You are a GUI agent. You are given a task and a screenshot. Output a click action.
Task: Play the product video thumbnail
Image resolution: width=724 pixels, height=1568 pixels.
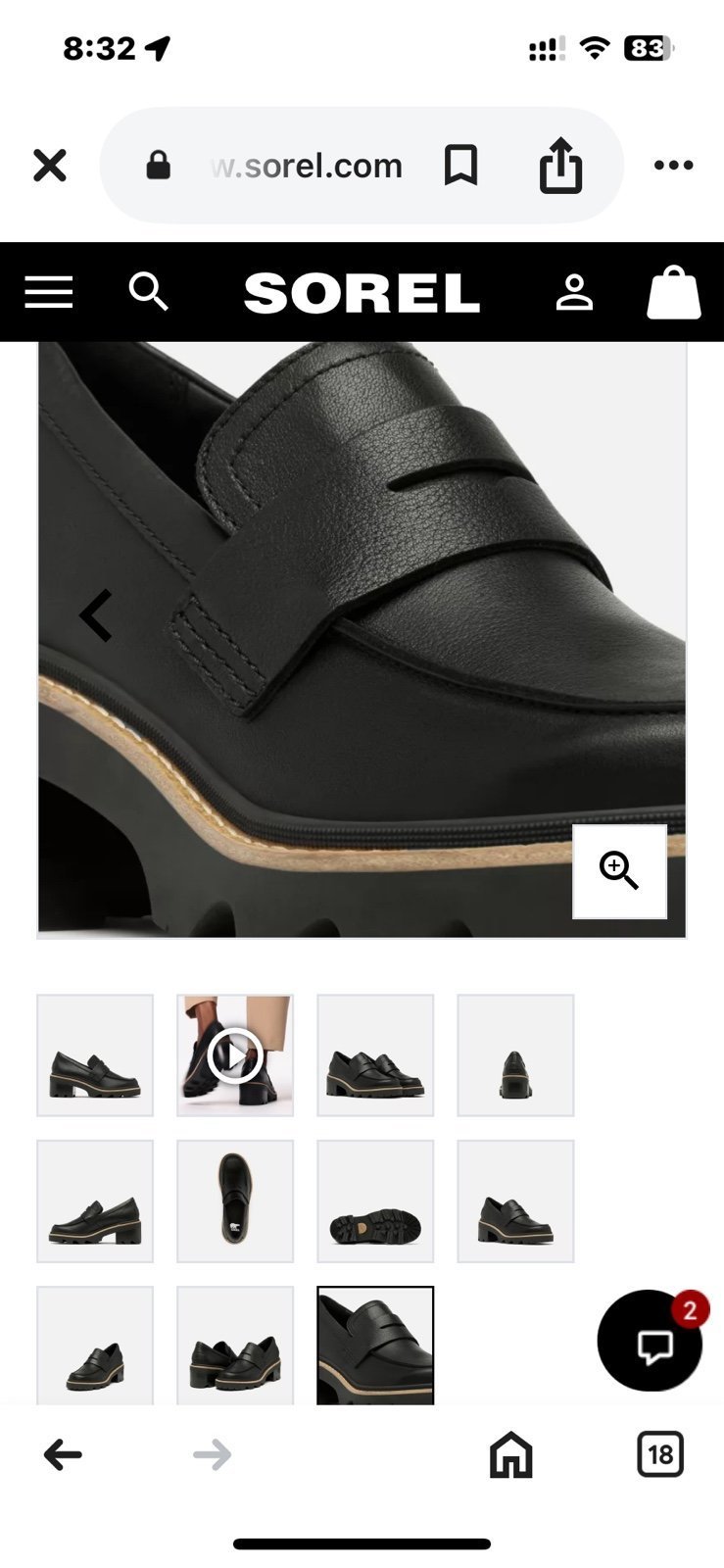point(235,1055)
